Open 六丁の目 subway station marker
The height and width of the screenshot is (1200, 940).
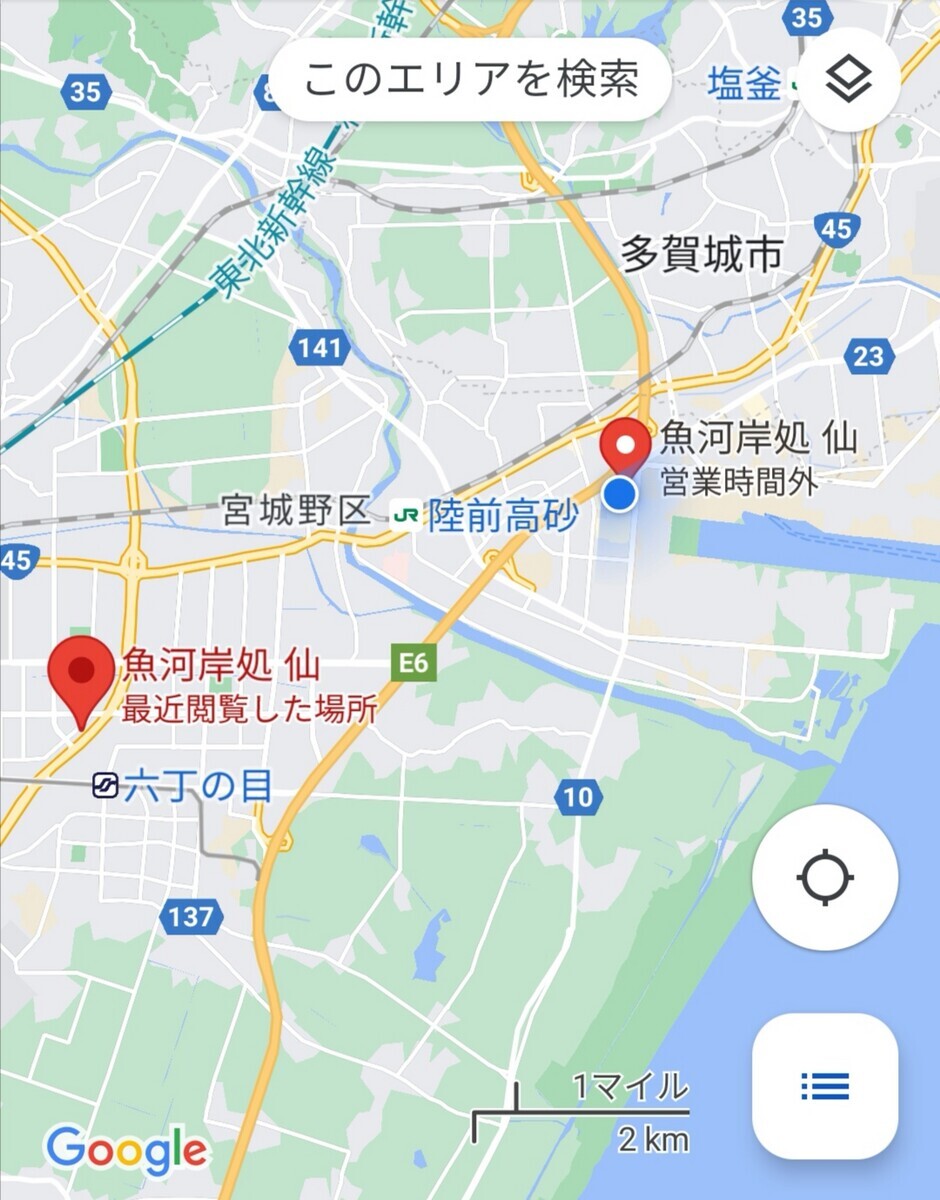coord(105,787)
